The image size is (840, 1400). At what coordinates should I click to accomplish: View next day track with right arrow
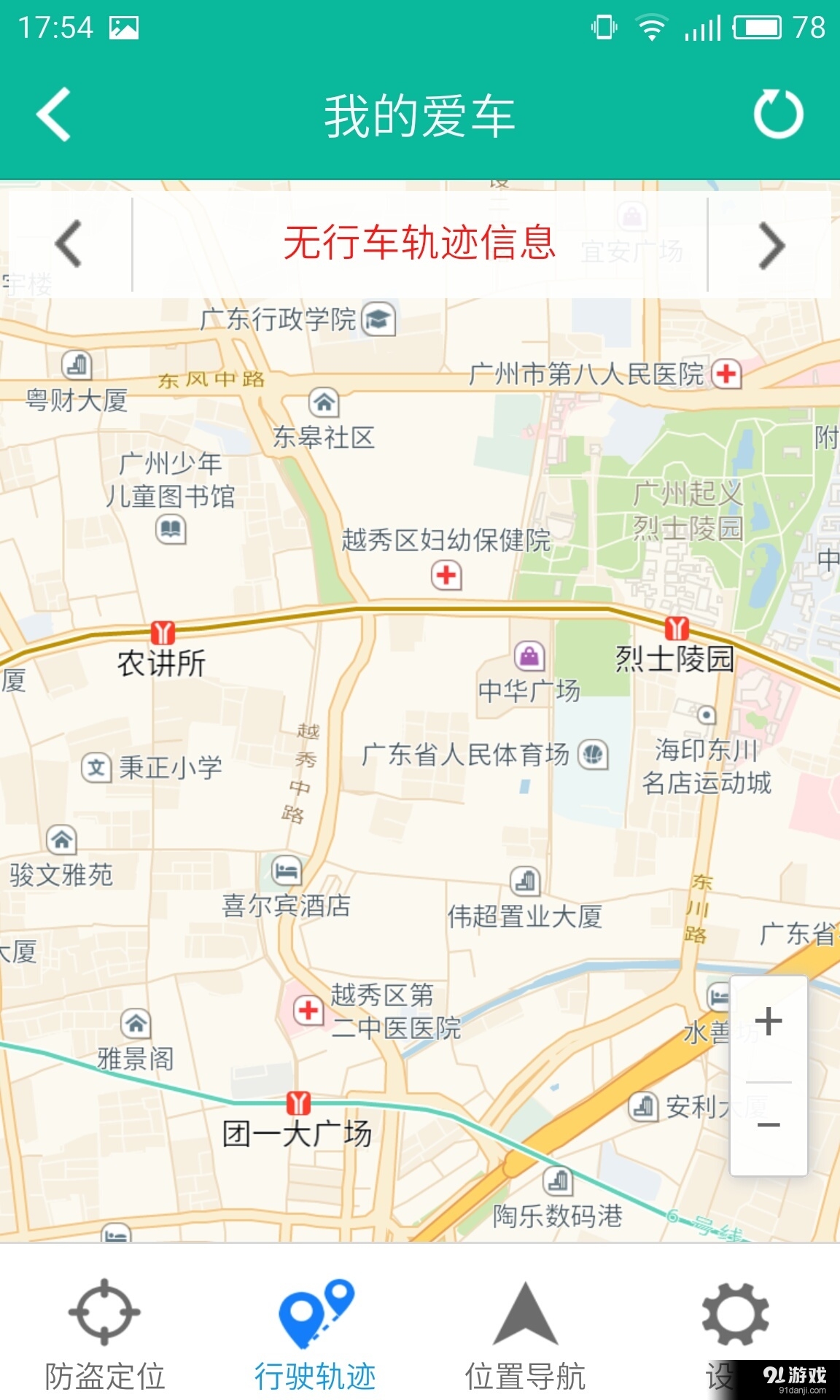click(x=772, y=244)
